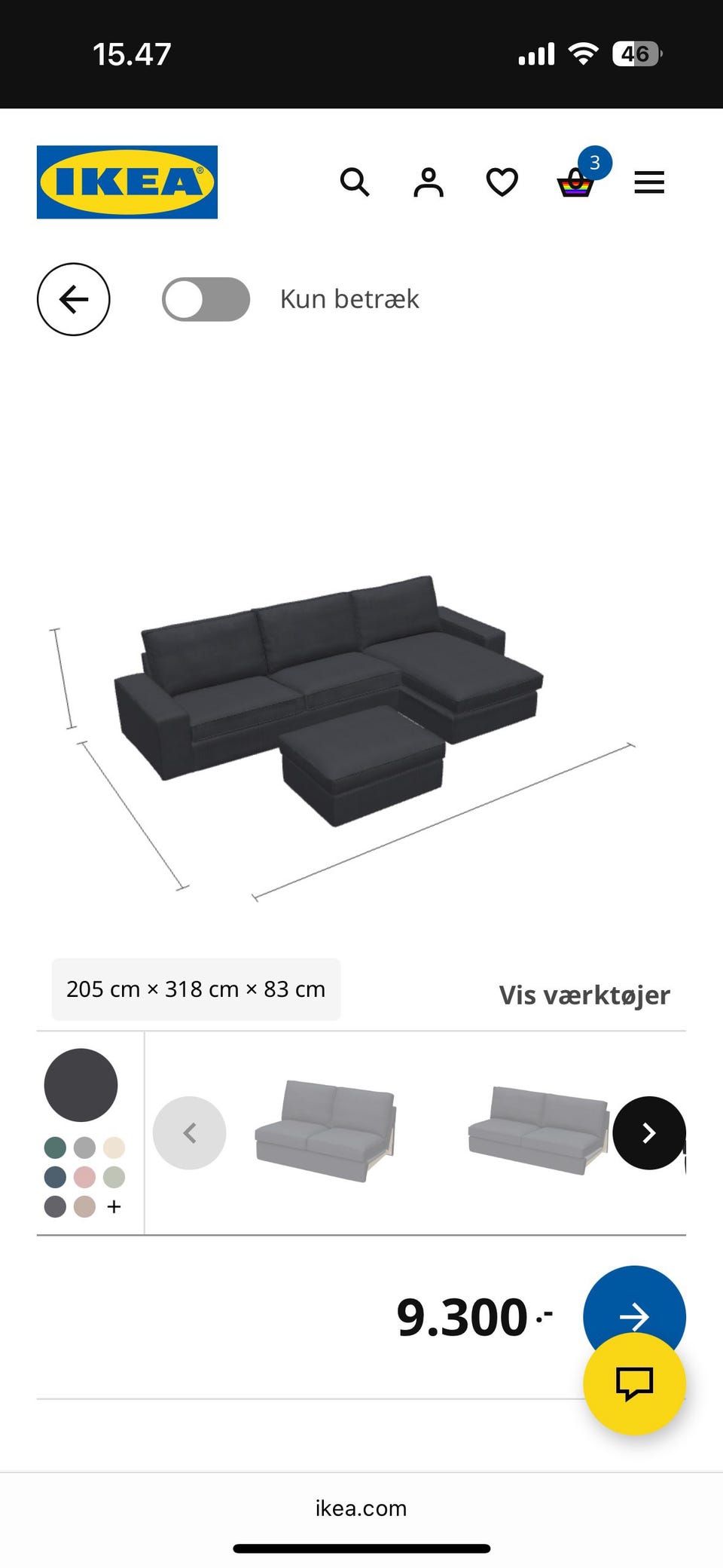The width and height of the screenshot is (723, 1568).
Task: Go back using the circular arrow icon
Action: tap(73, 298)
